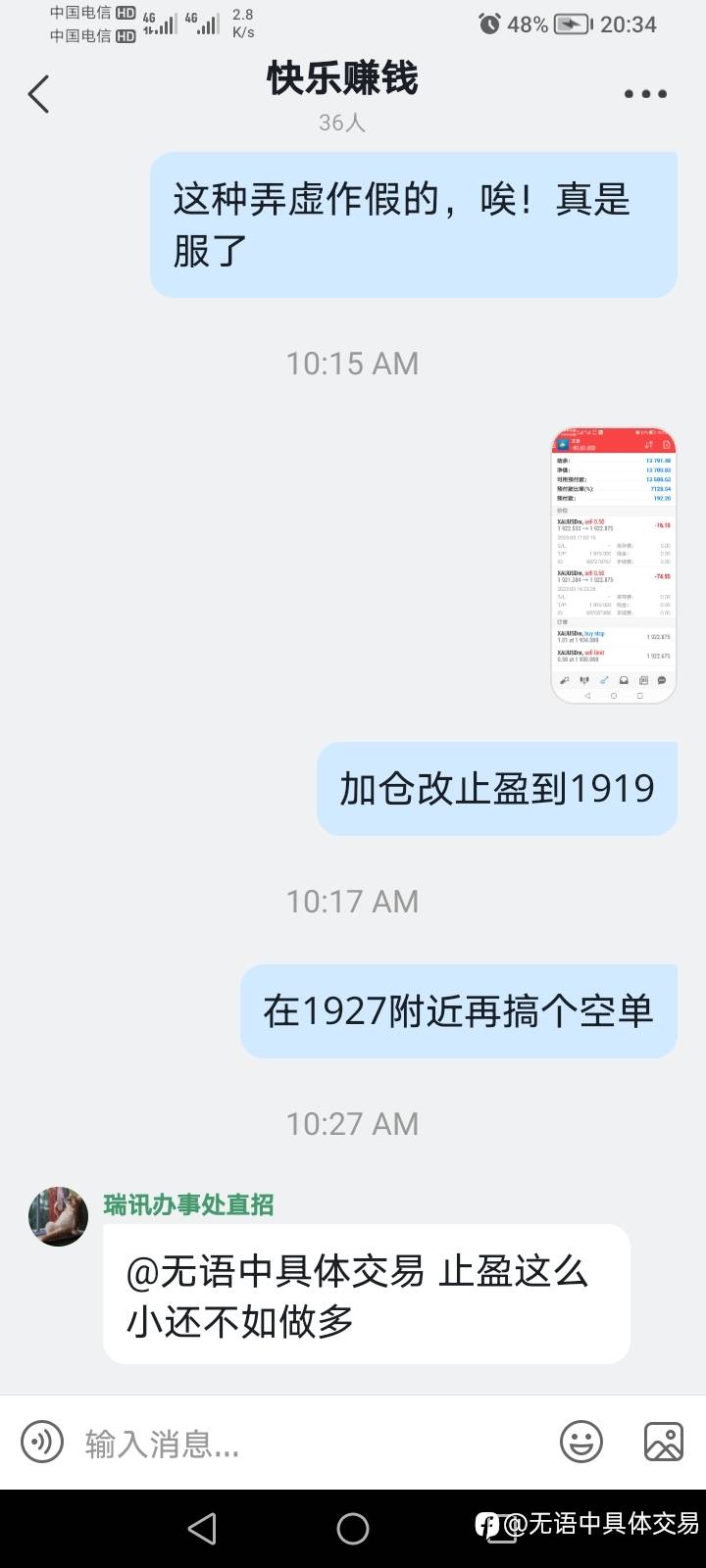Tap the 瑞讯办事处直招 sender avatar
706x1568 pixels.
[x=58, y=1216]
